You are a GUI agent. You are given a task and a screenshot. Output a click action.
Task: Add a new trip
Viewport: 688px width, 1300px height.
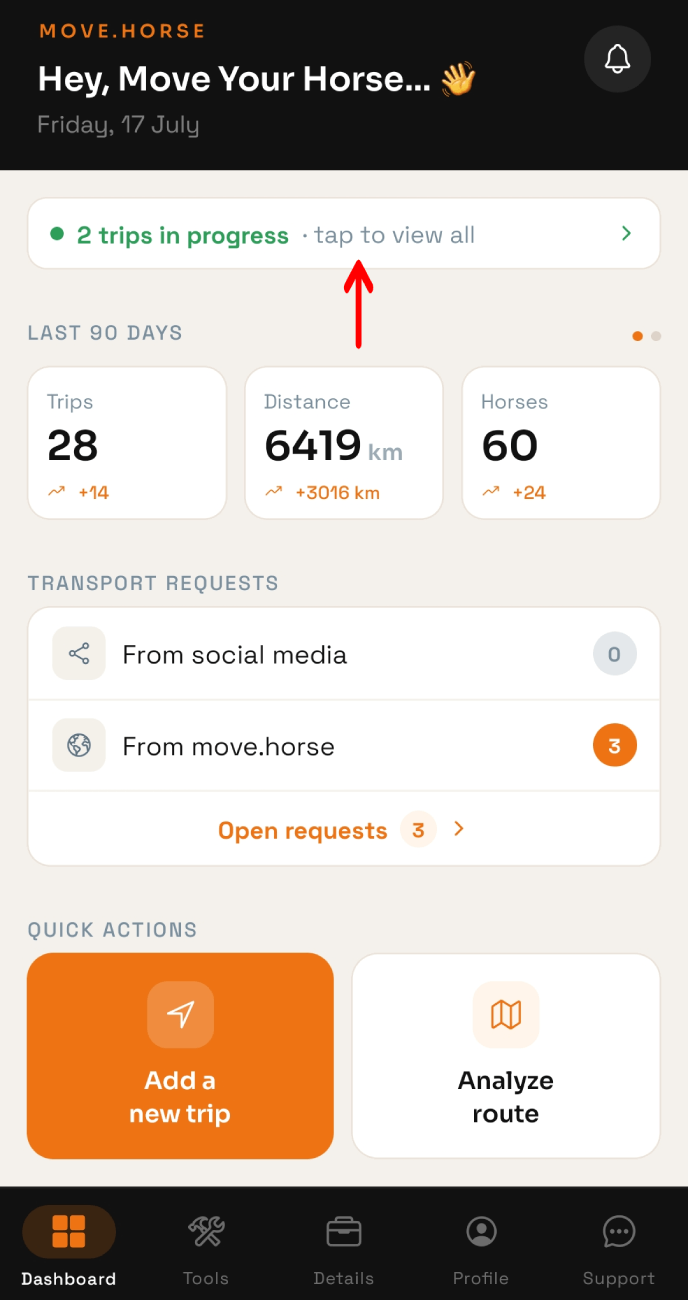tap(180, 1056)
